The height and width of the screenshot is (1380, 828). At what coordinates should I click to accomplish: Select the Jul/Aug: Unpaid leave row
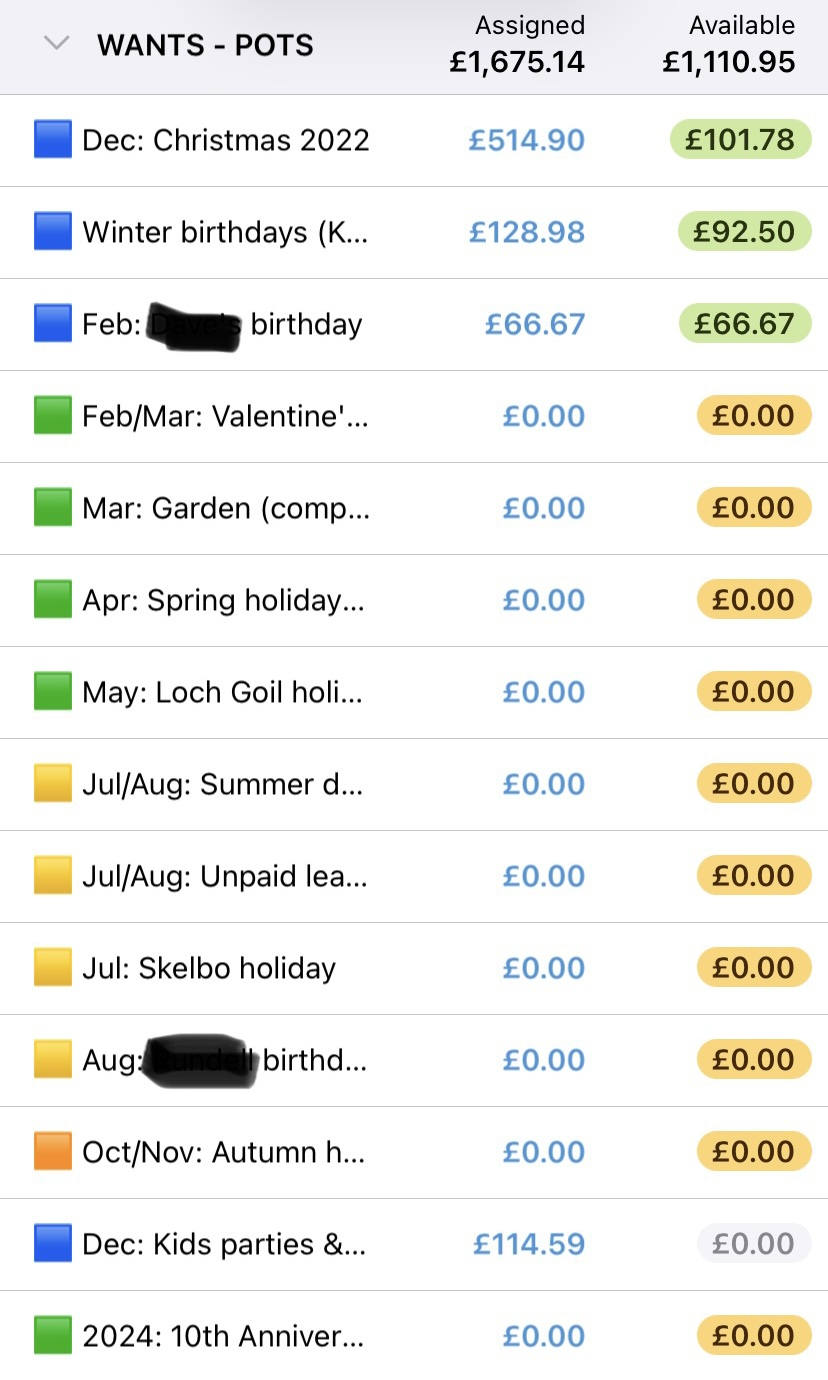(x=414, y=876)
